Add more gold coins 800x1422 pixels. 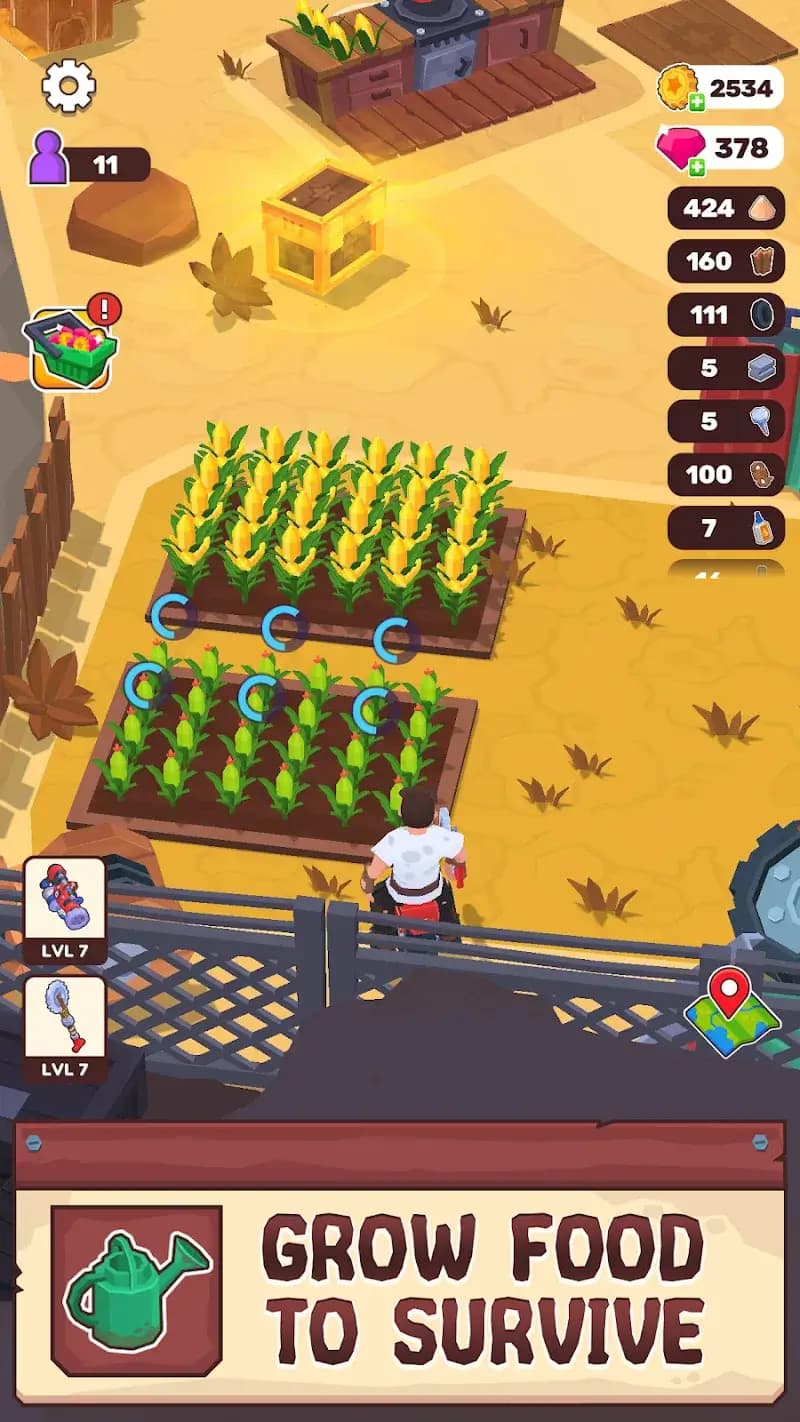pos(696,103)
